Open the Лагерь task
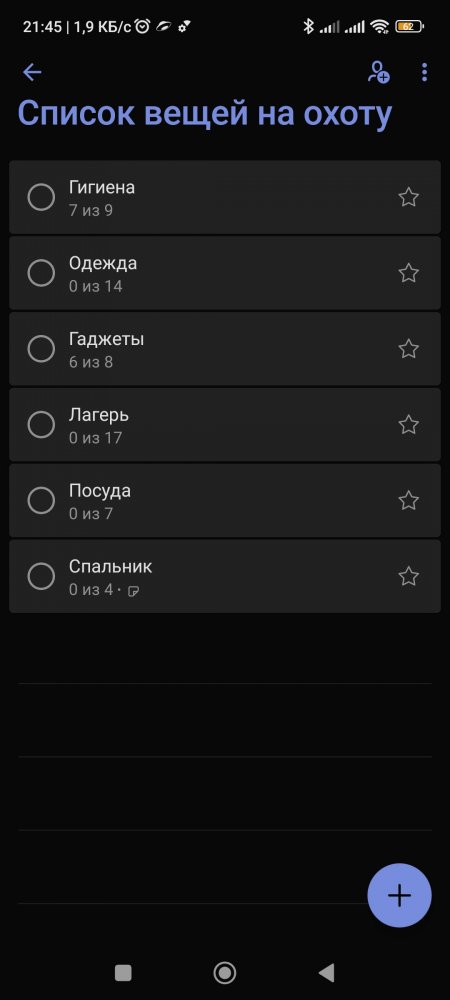 click(225, 425)
